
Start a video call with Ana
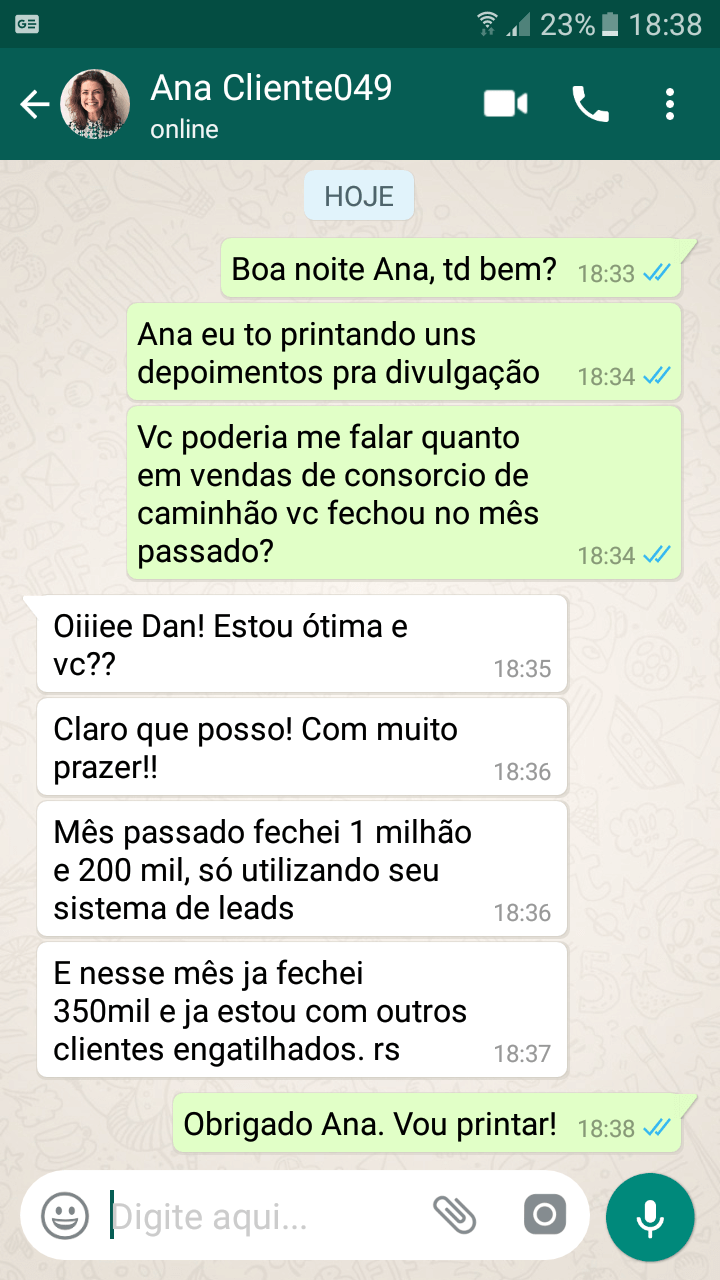pos(506,104)
